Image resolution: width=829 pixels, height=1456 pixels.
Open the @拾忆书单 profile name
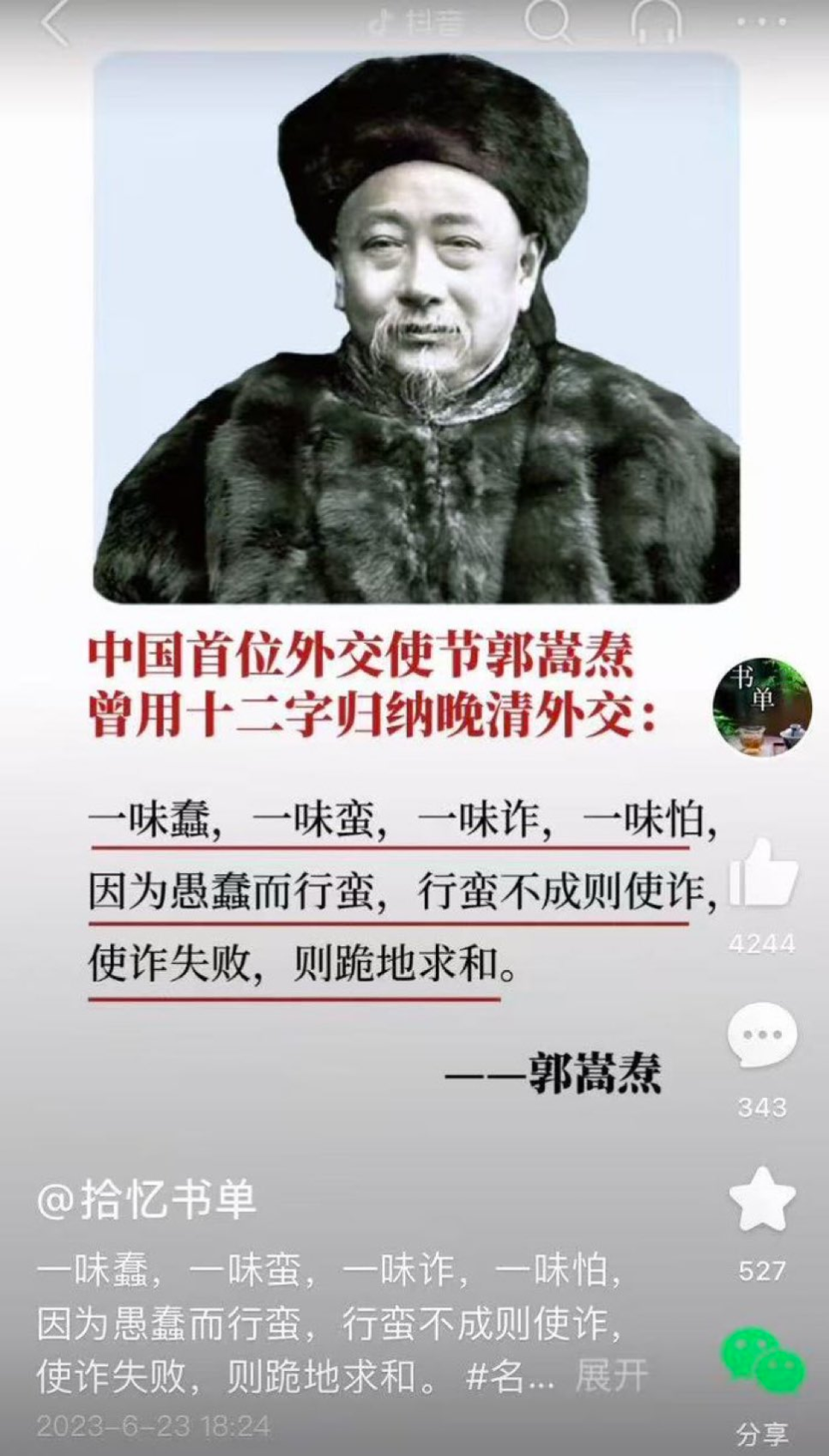tap(147, 1198)
